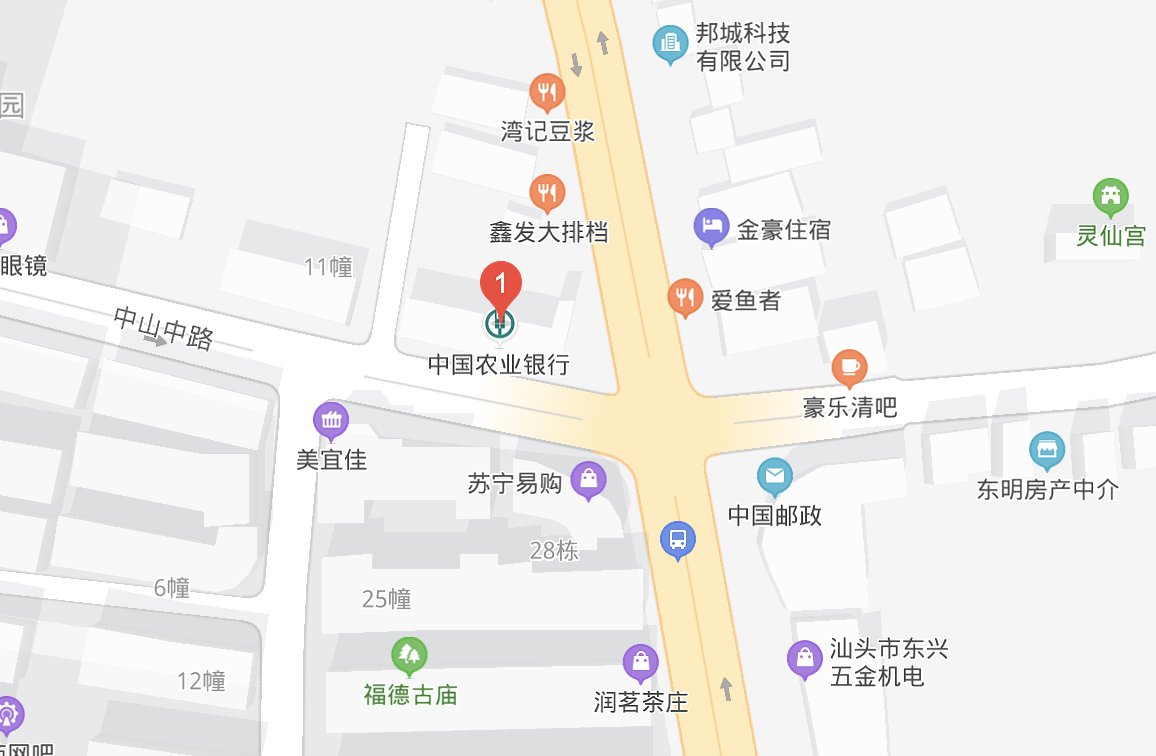
Task: Select the 中国农业银行 bank marker
Action: coord(499,324)
